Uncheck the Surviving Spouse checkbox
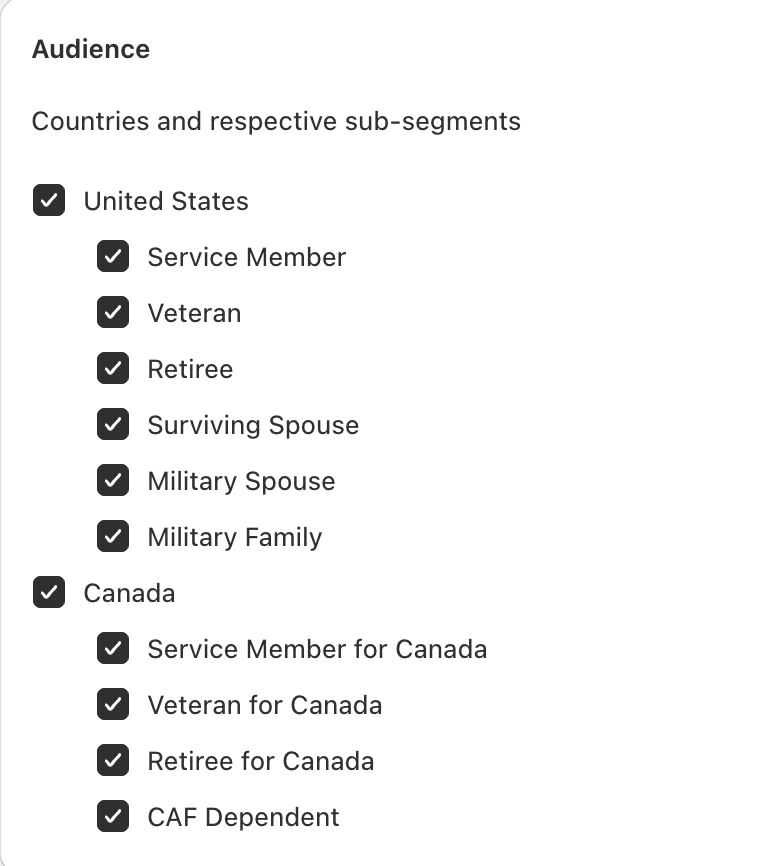This screenshot has height=866, width=768. point(113,425)
